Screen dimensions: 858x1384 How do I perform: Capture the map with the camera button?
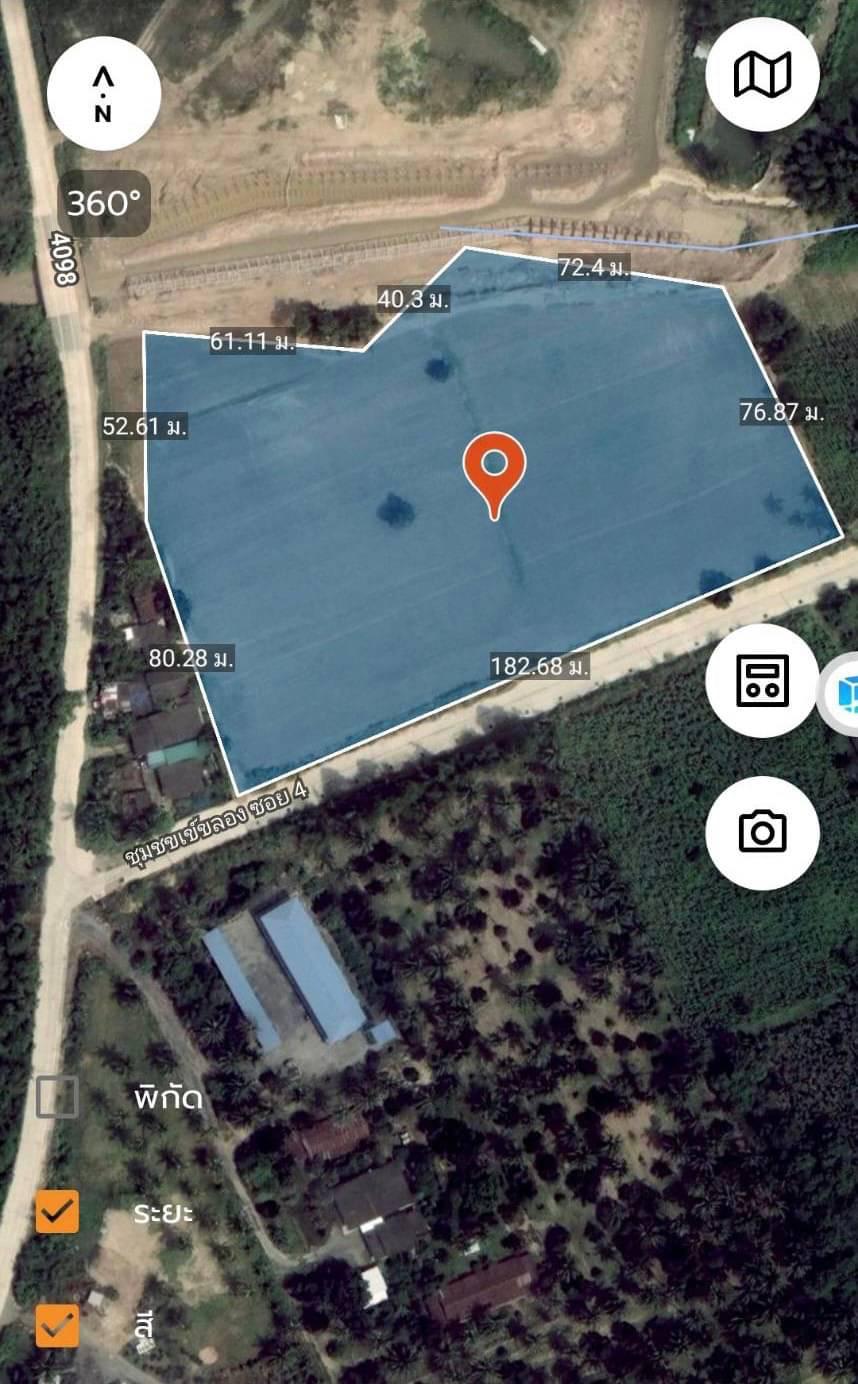tap(762, 833)
